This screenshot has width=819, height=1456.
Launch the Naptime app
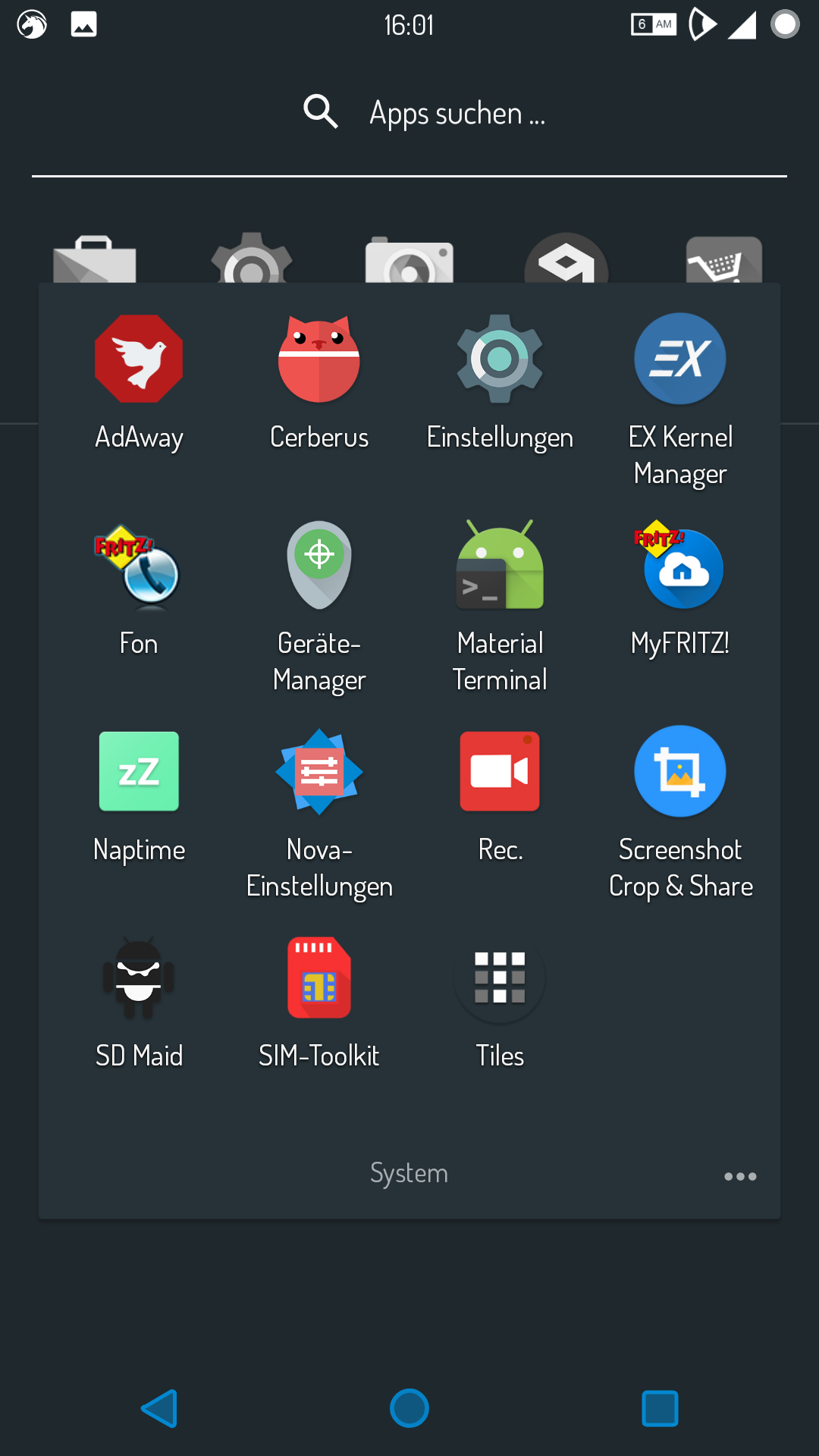click(x=139, y=772)
